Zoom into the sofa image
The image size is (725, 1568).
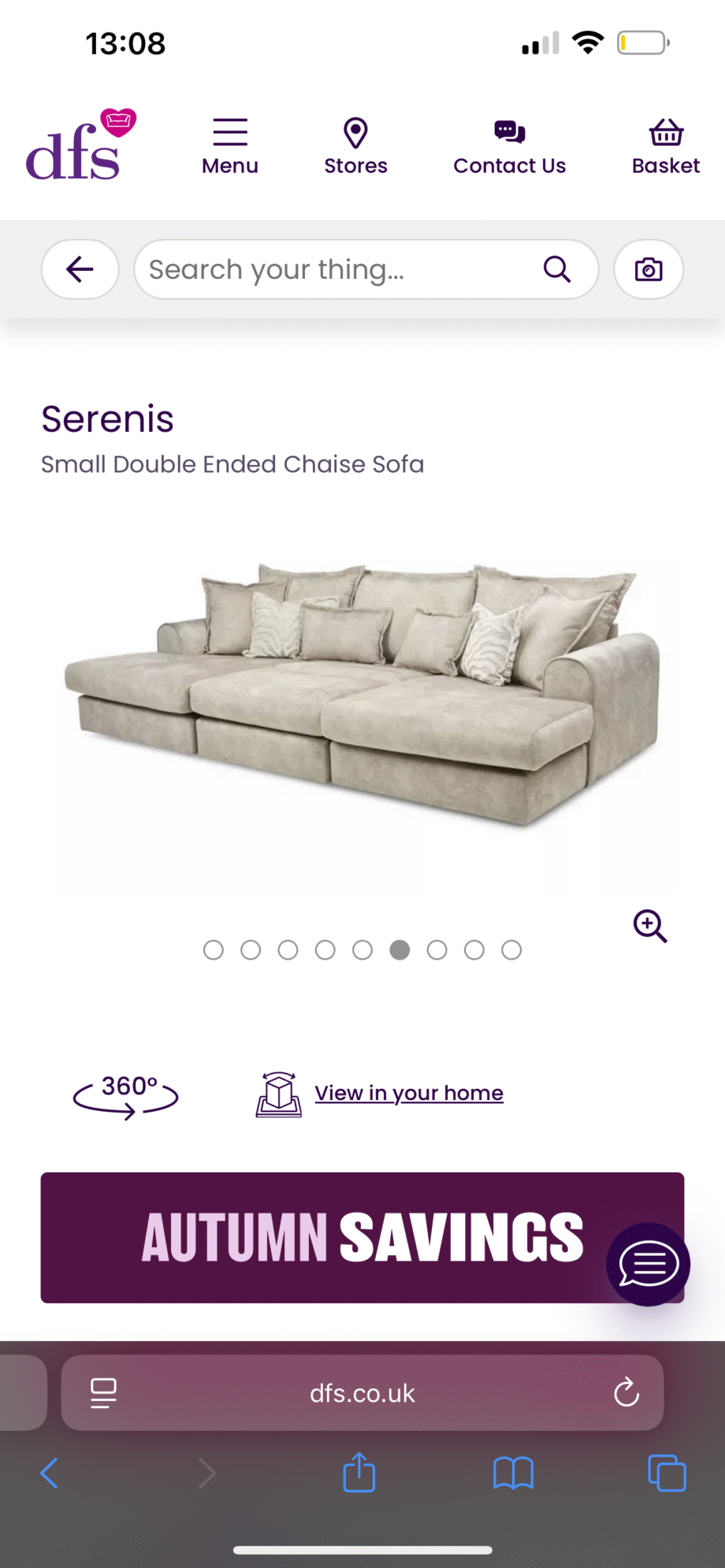click(650, 926)
